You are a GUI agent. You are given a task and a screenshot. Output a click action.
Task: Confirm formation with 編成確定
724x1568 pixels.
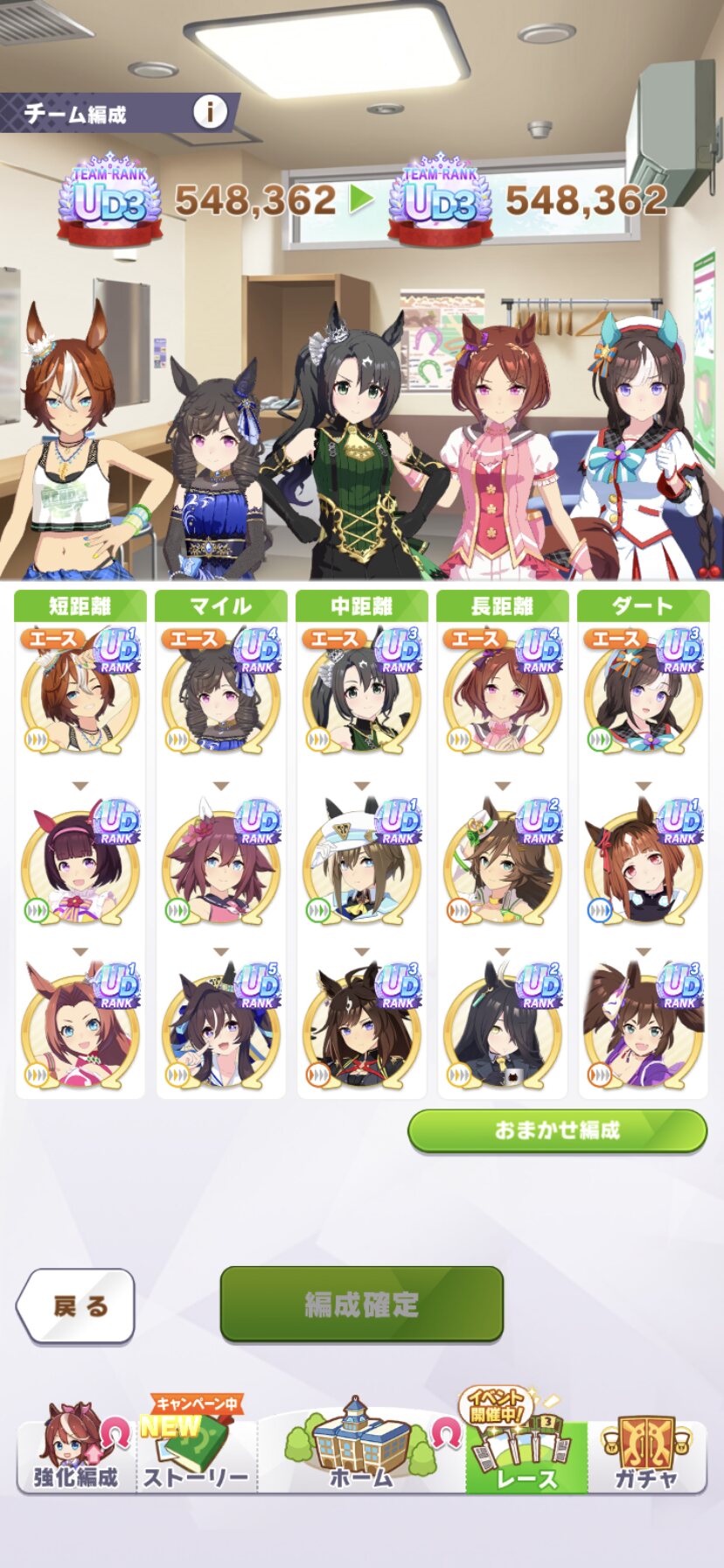[x=362, y=1304]
